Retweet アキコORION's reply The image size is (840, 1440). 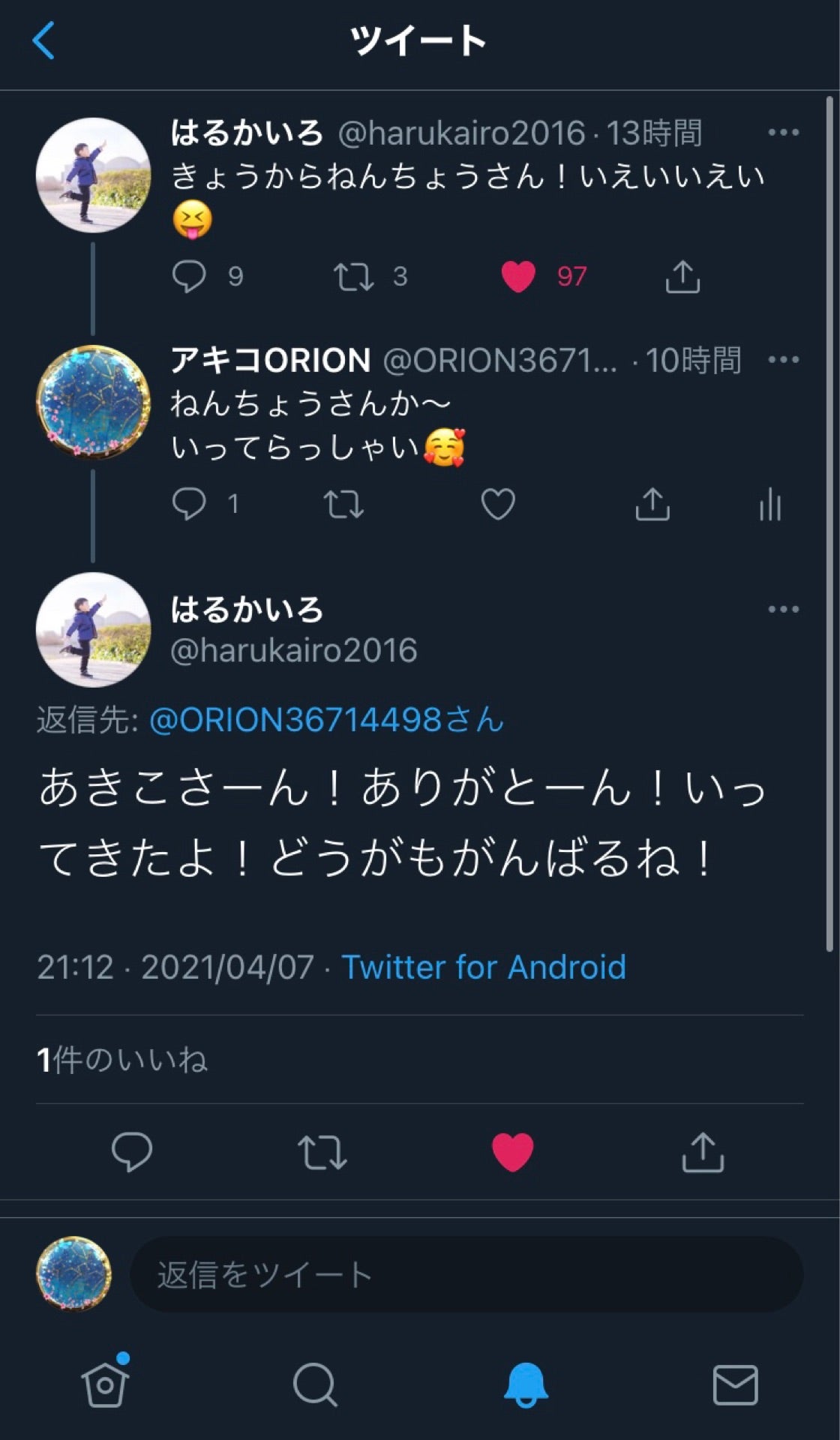[x=343, y=504]
